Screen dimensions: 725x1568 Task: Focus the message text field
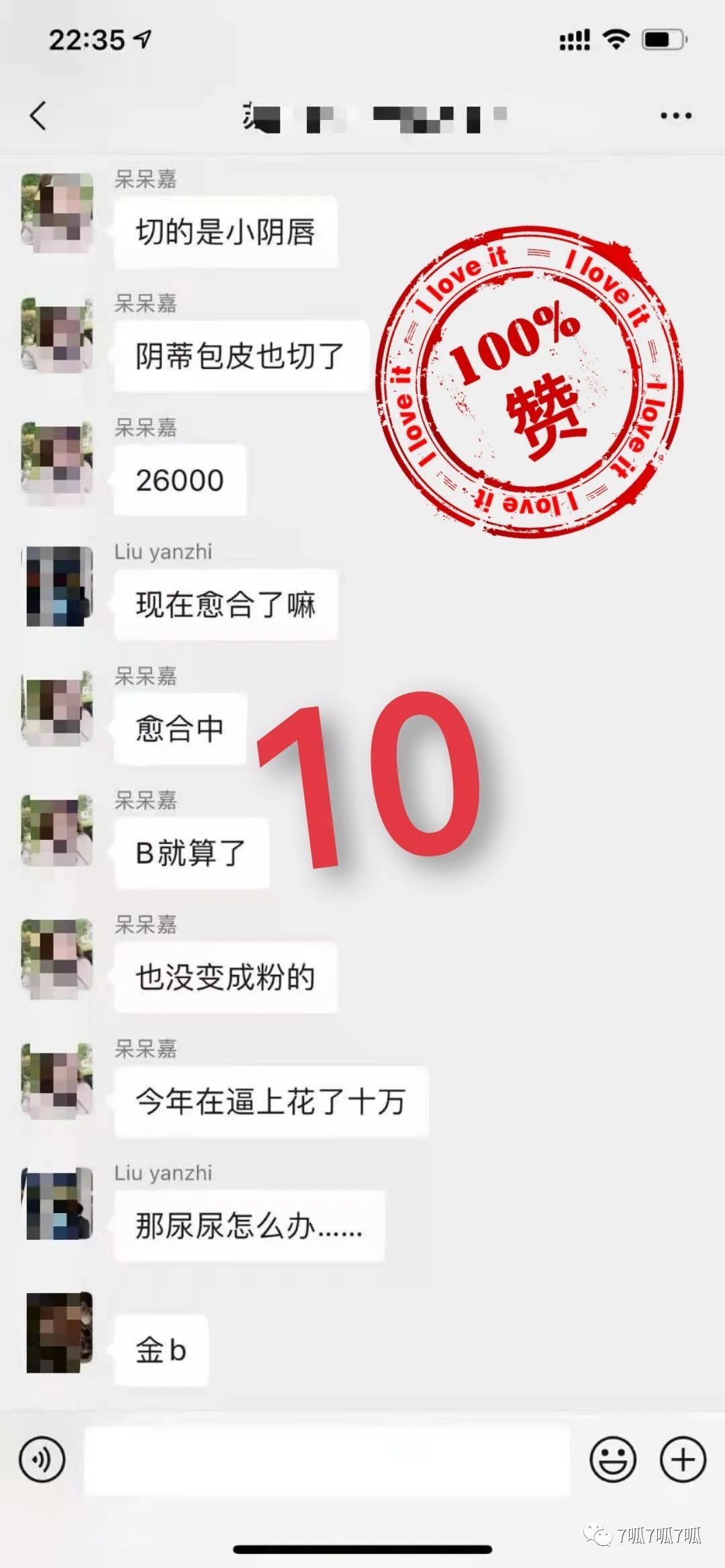point(326,1459)
